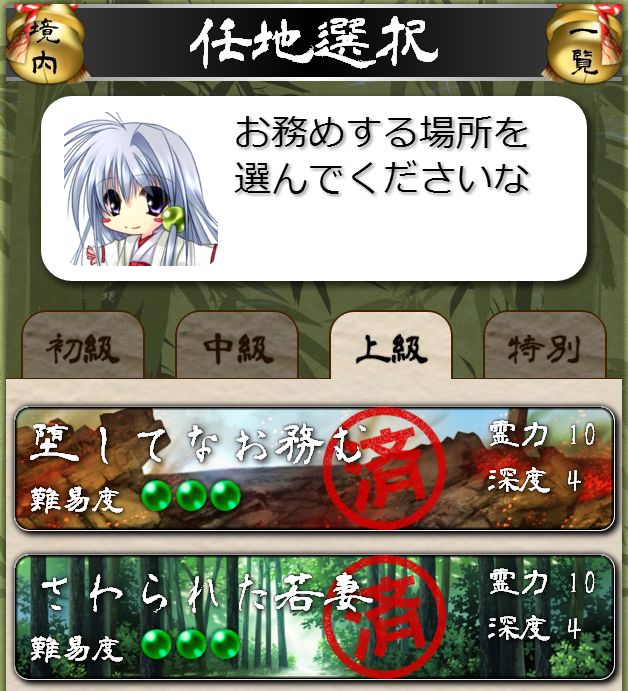Choose the 堕してなお務む mission card
628x691 pixels.
pos(314,468)
